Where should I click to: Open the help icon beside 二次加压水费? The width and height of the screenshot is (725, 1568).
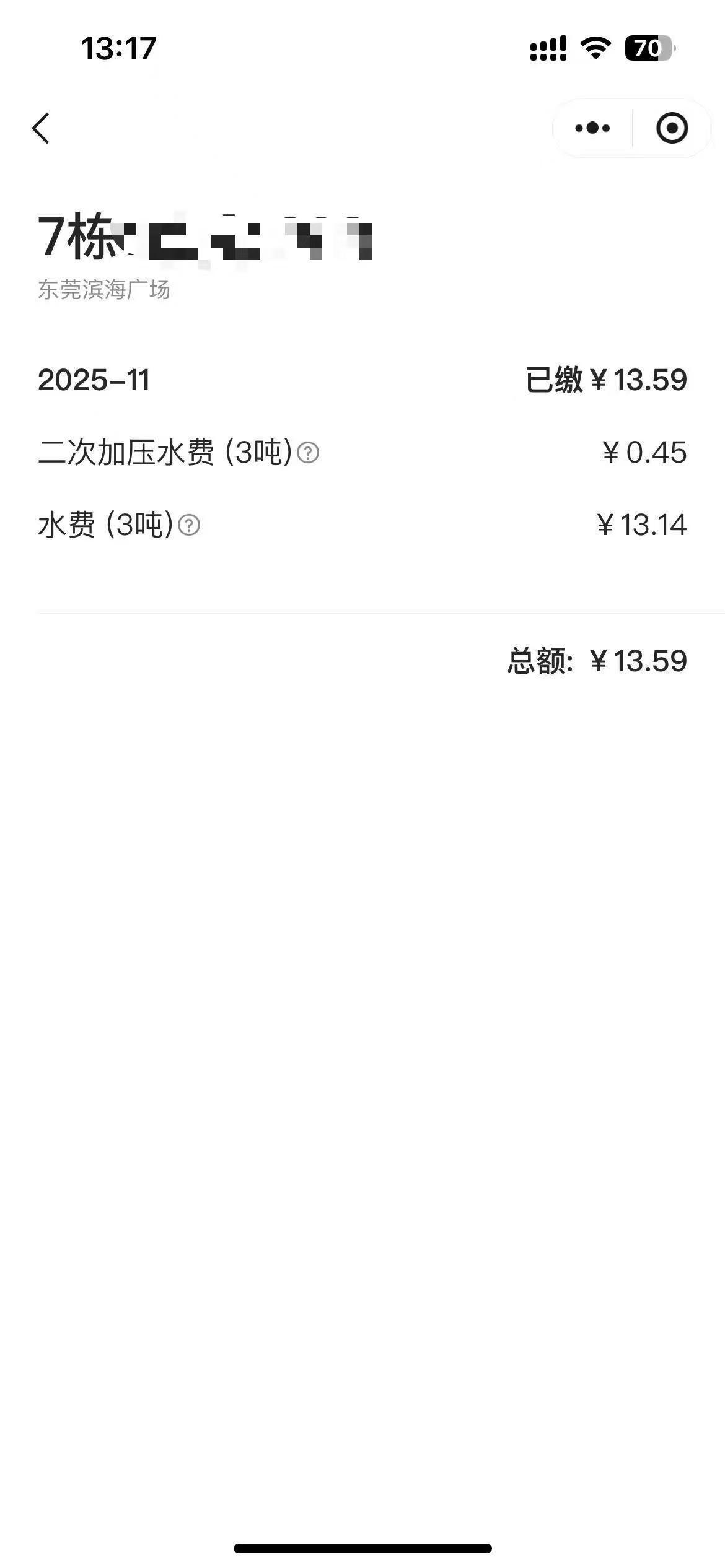point(308,453)
